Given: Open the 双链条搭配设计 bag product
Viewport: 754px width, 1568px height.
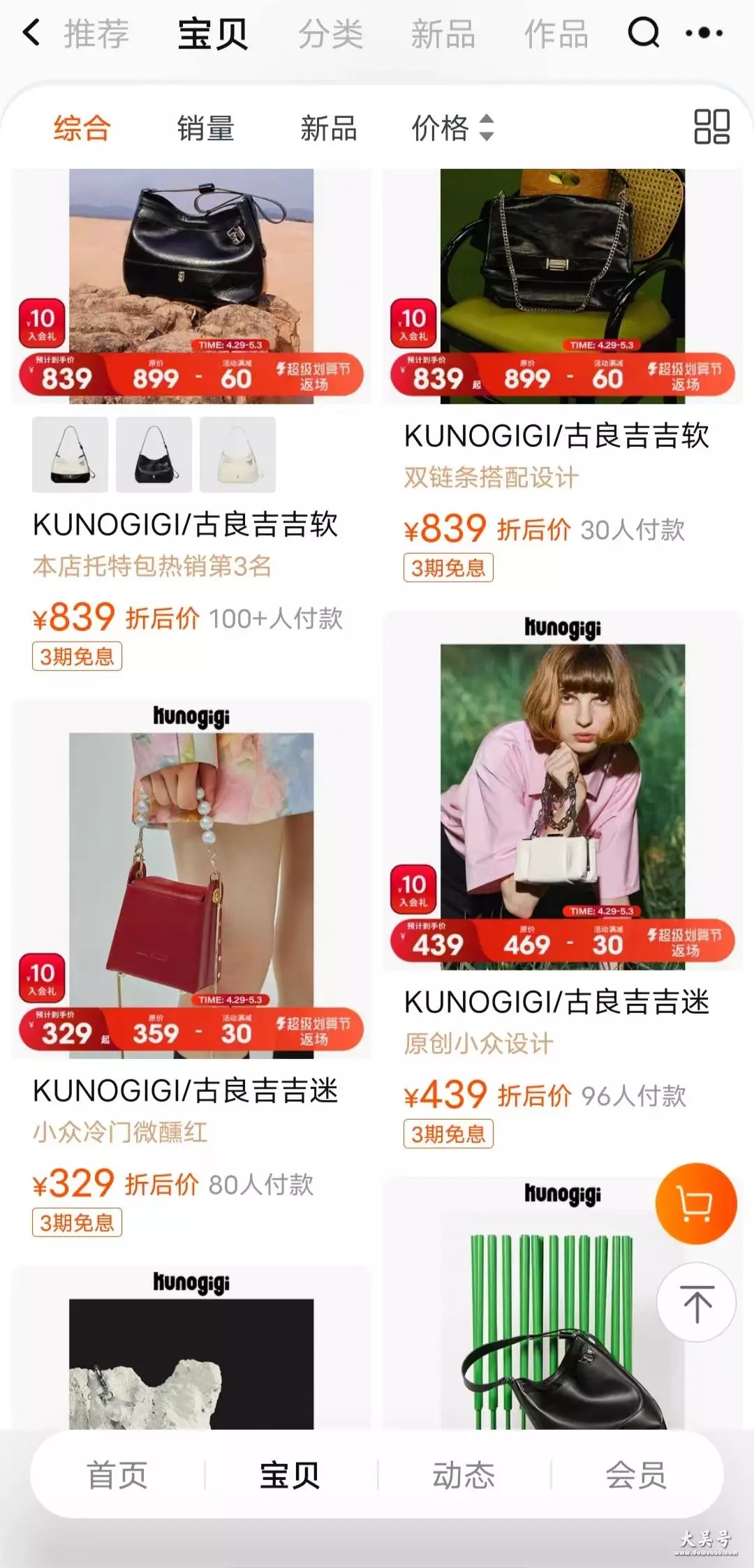Looking at the screenshot, I should coord(563,286).
